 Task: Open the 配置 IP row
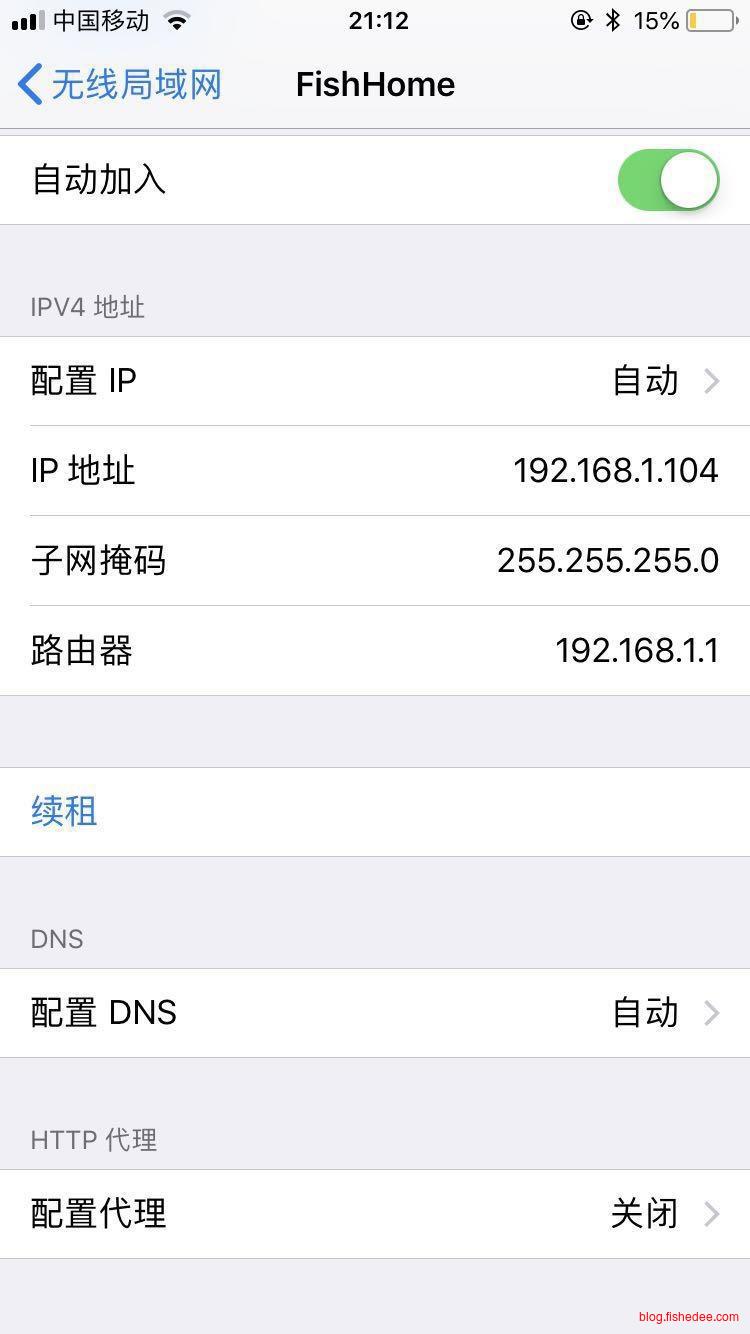click(375, 381)
